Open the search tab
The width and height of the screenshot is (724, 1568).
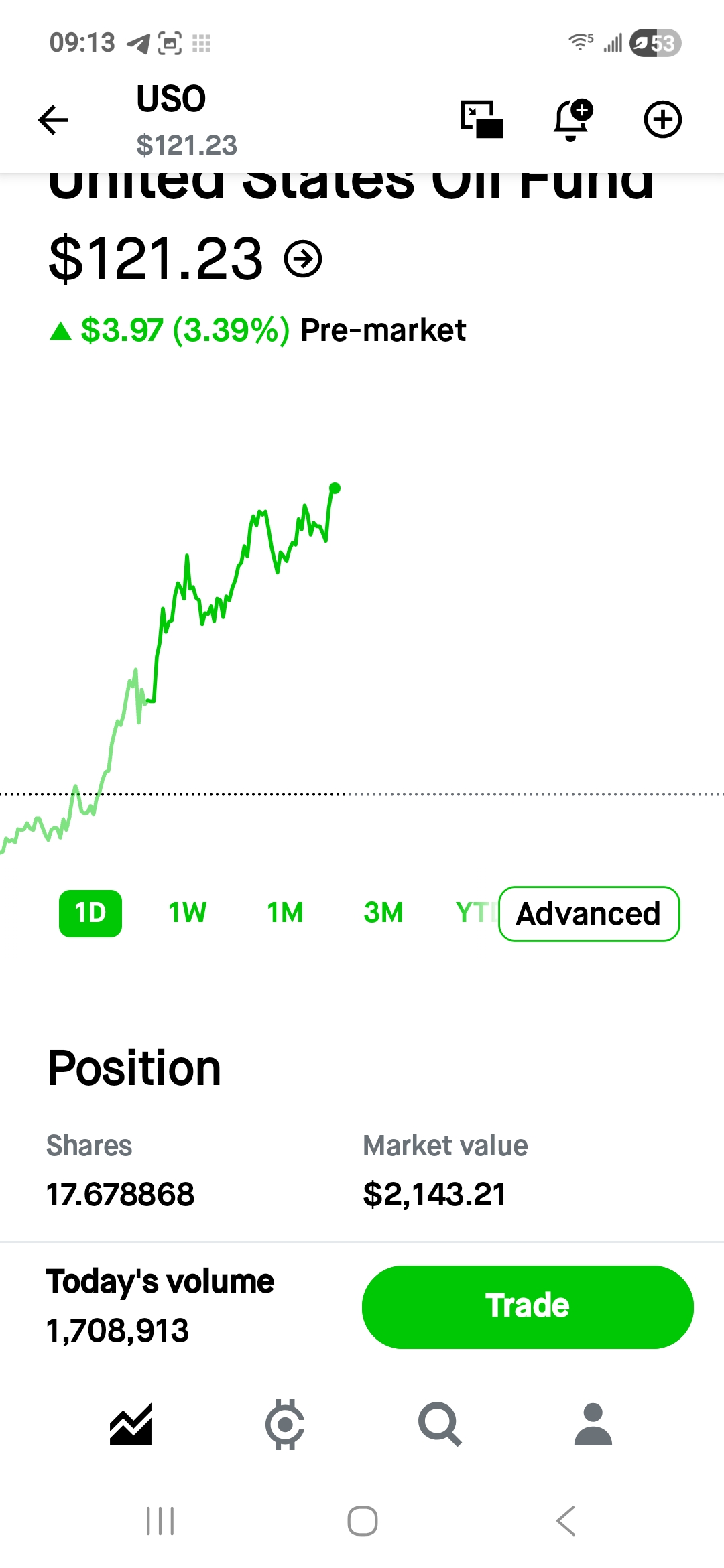(x=440, y=1424)
